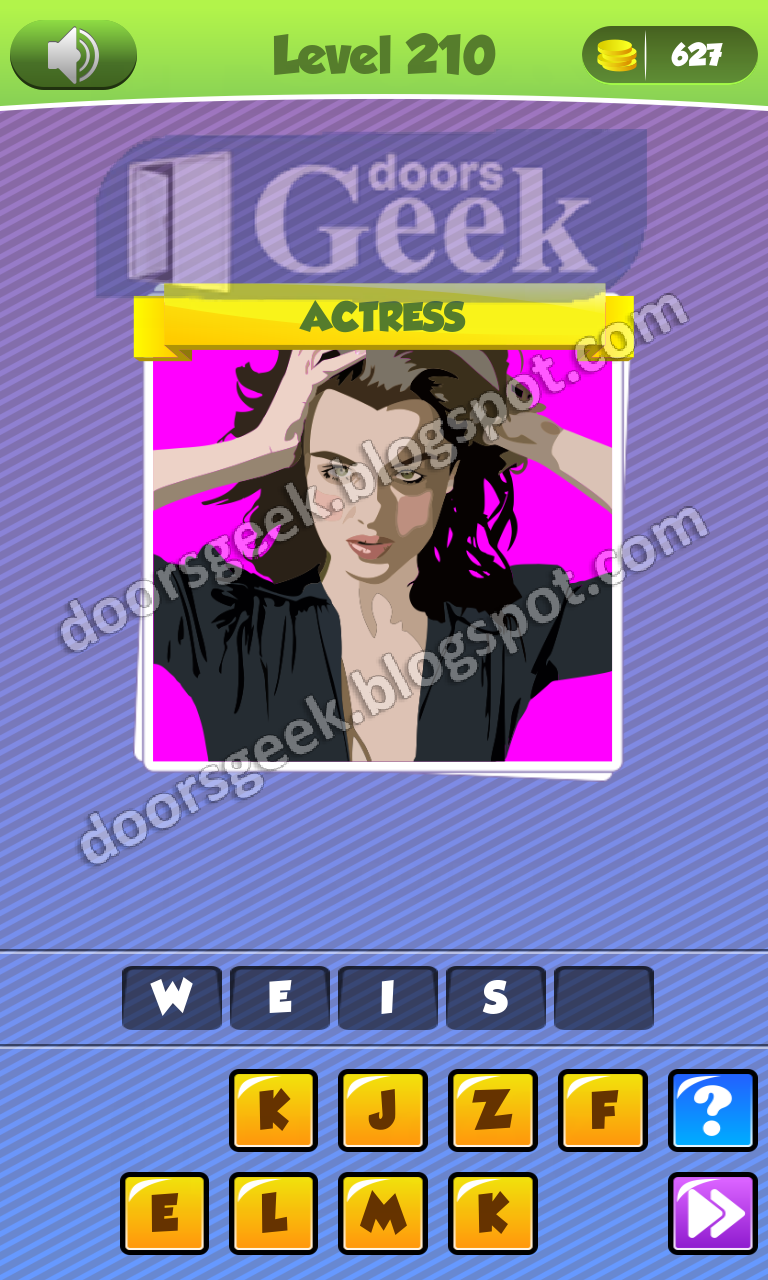Open the coins shop showing 627
This screenshot has width=768, height=1280.
(x=669, y=55)
